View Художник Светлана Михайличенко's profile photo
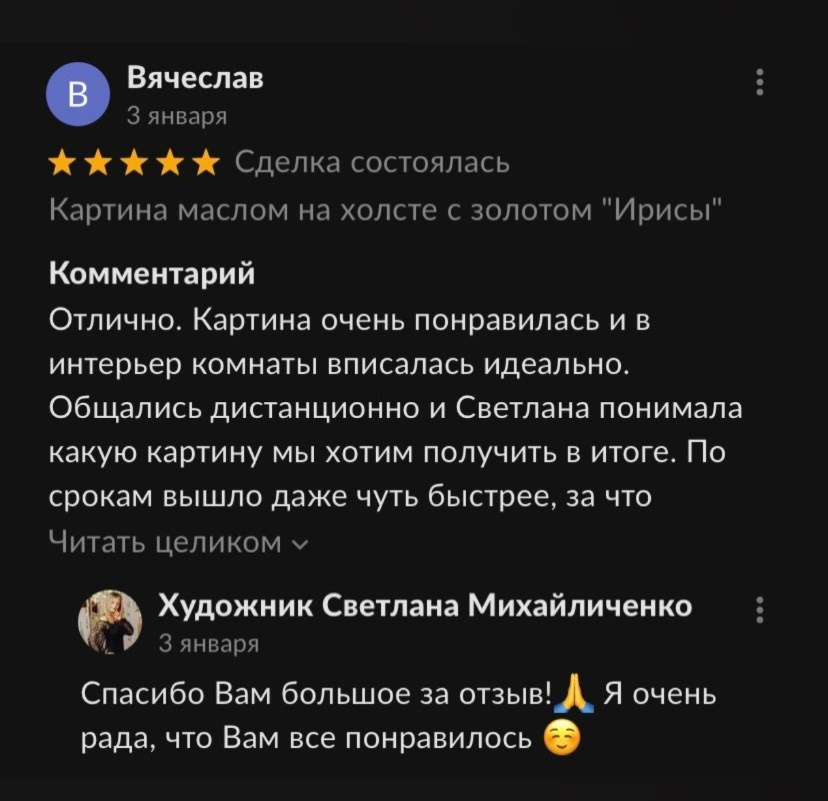The width and height of the screenshot is (828, 801). click(x=110, y=621)
